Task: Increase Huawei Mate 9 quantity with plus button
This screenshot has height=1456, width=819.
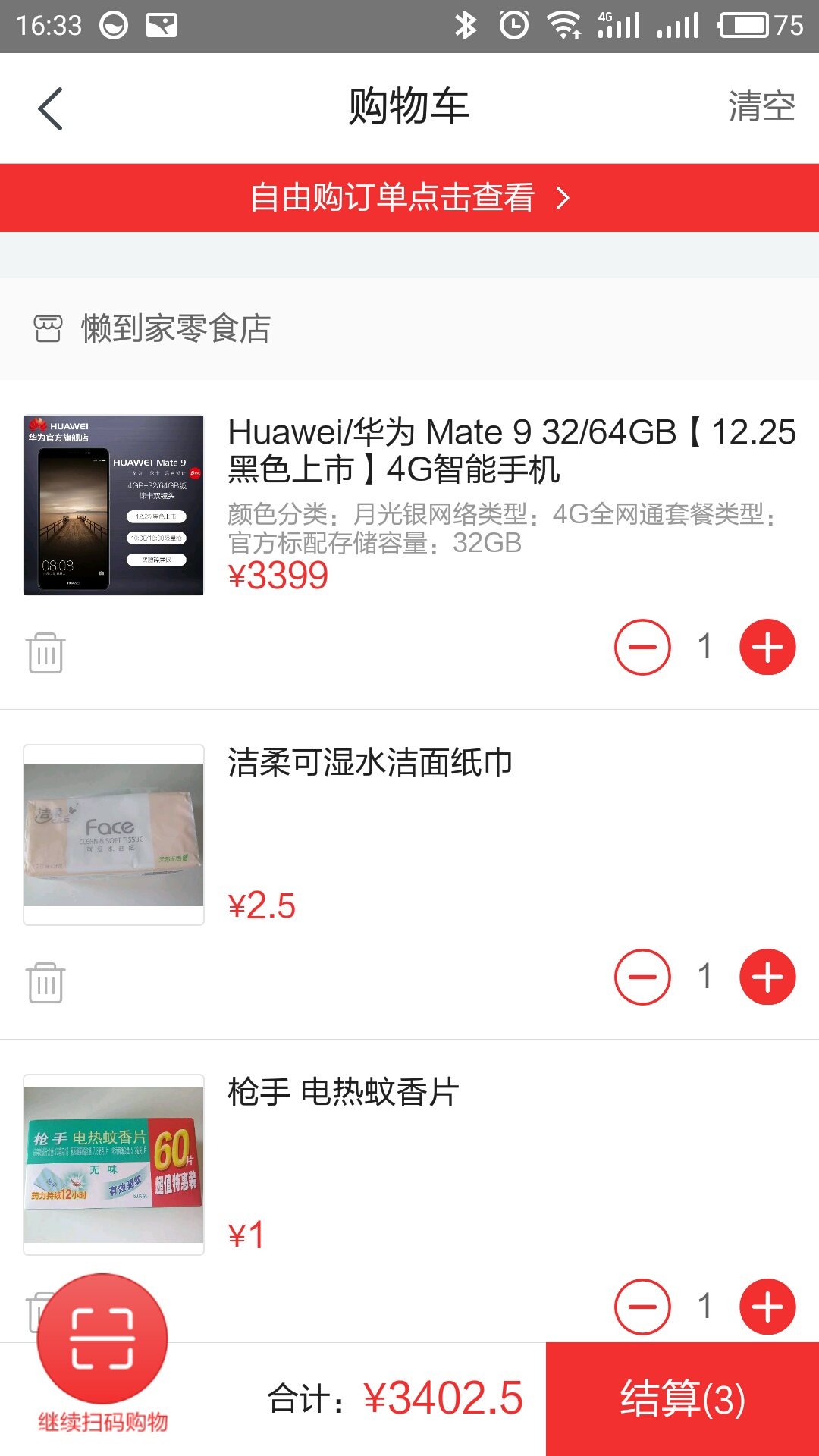Action: point(767,647)
